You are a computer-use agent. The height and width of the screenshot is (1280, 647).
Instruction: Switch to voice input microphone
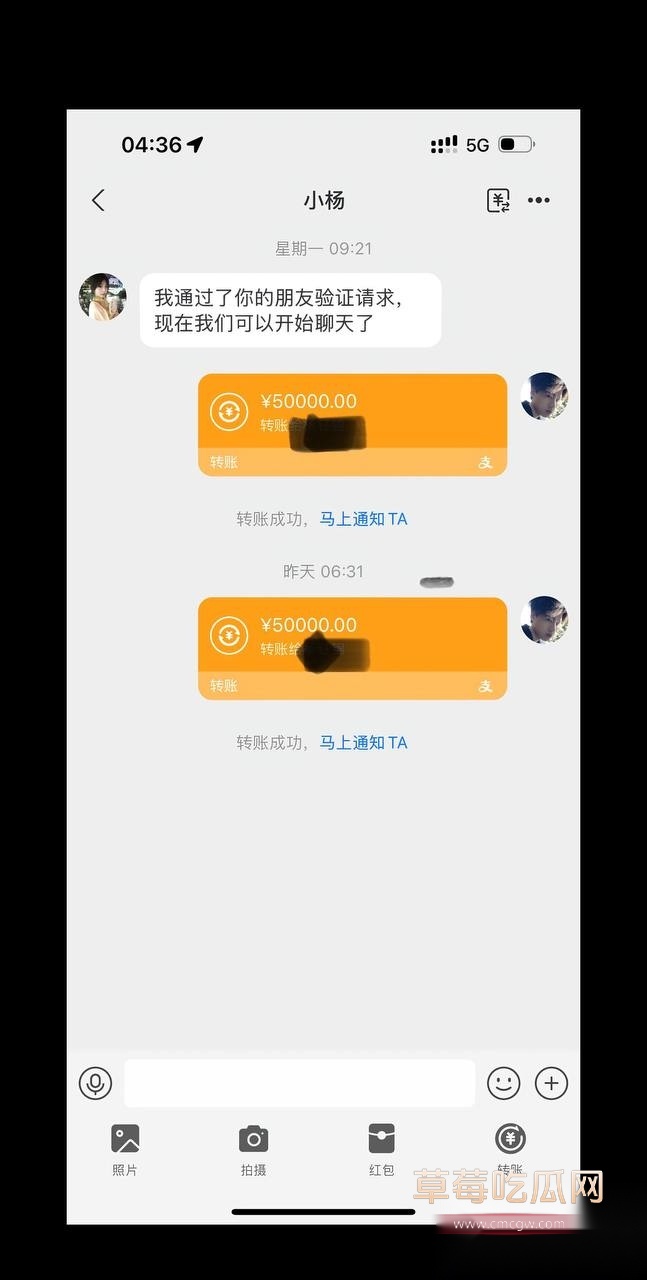tap(95, 1083)
